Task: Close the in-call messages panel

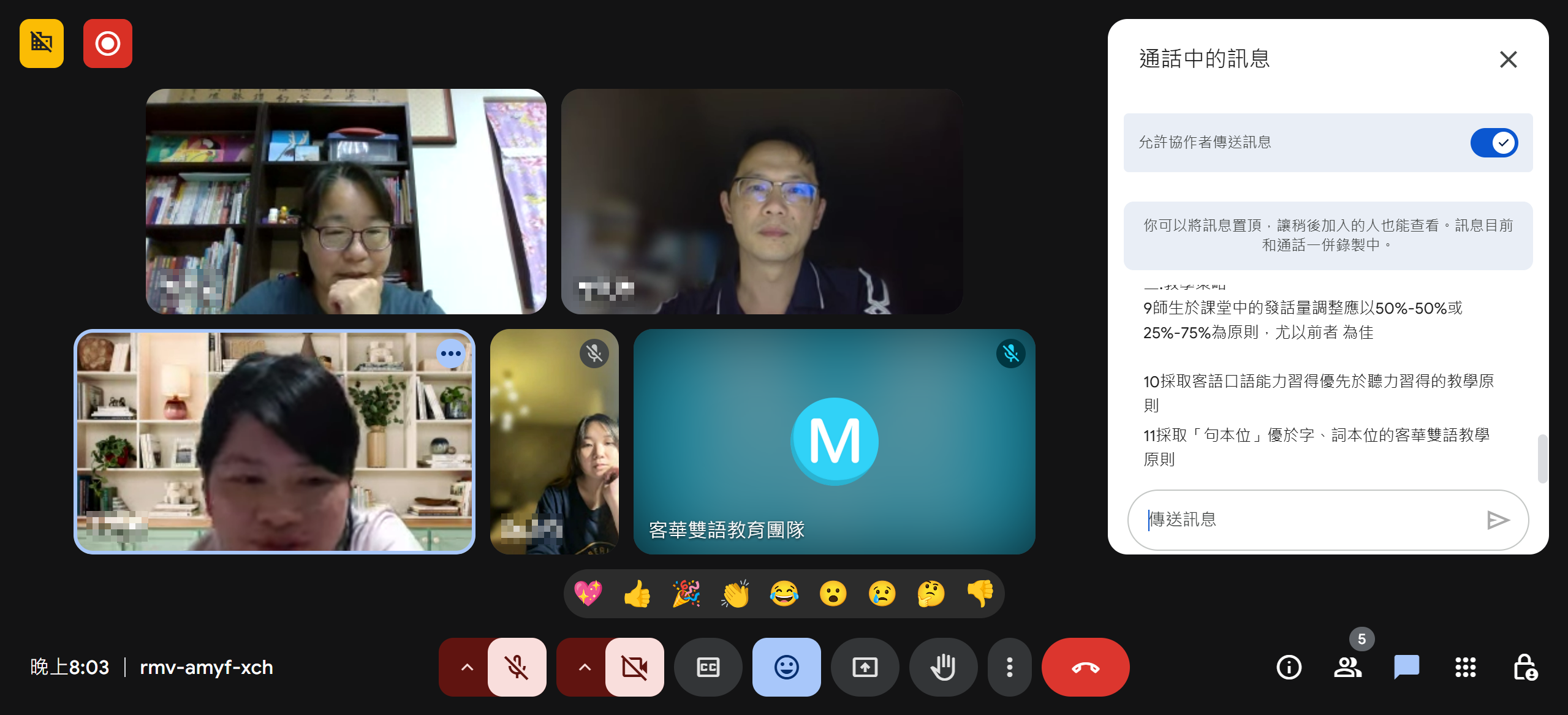Action: [1508, 59]
